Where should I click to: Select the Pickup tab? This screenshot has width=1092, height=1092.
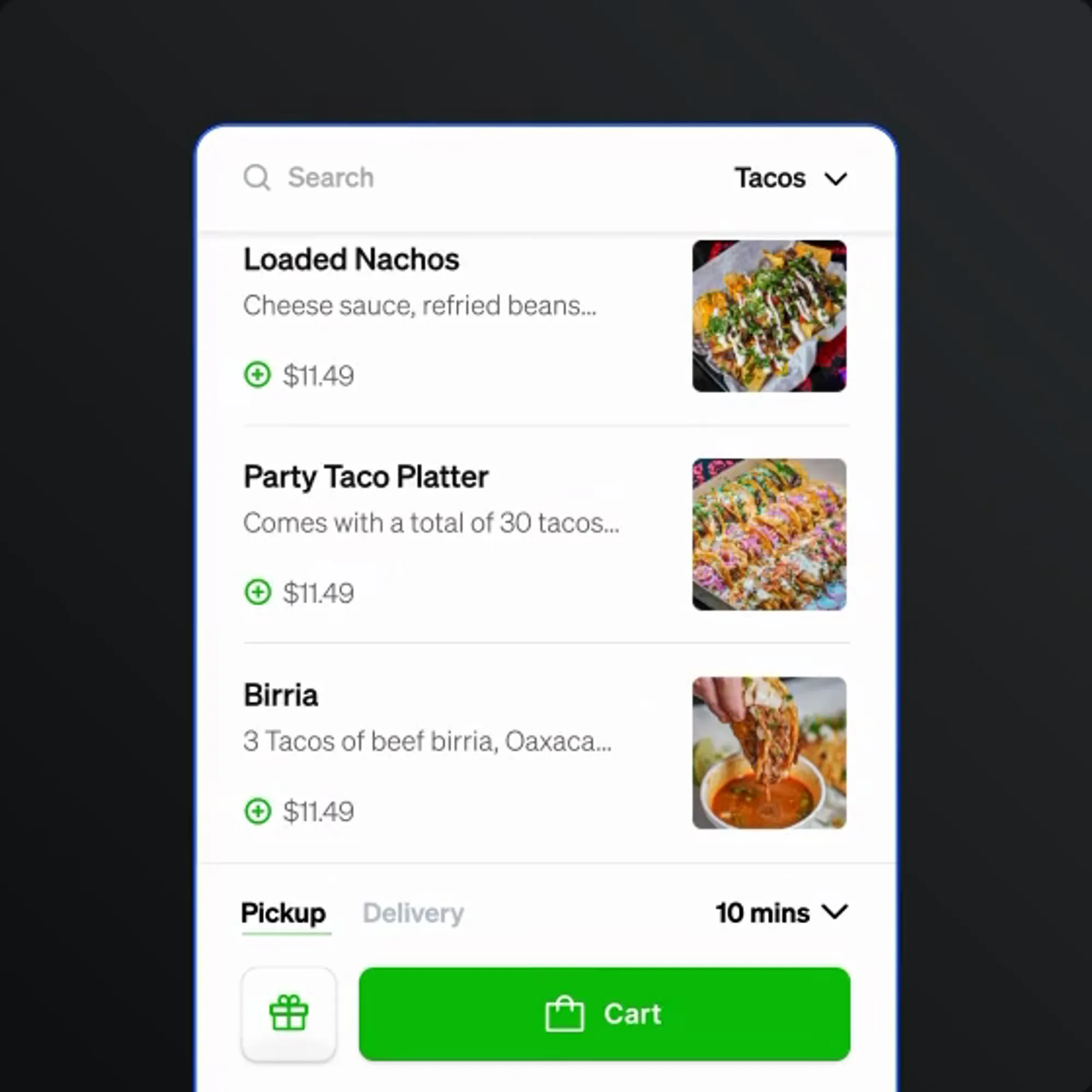284,913
